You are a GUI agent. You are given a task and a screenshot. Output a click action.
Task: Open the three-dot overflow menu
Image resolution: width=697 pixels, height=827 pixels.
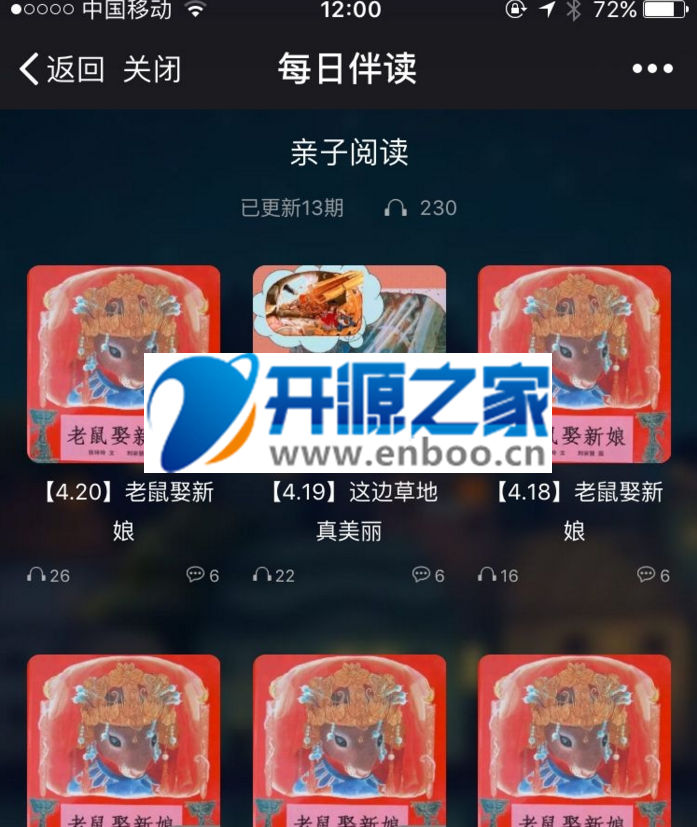[x=652, y=69]
